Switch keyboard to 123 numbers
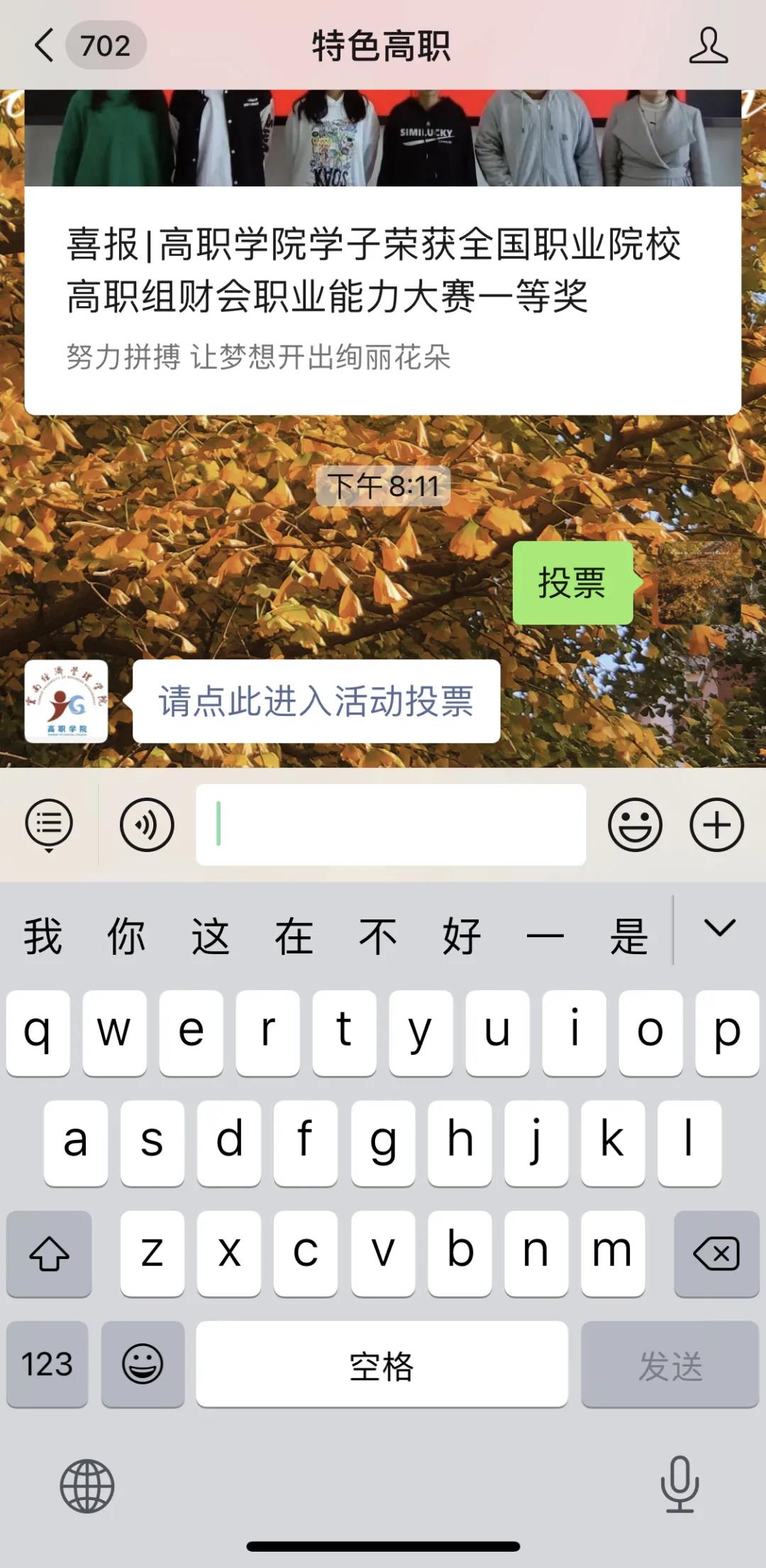This screenshot has height=1568, width=766. pyautogui.click(x=47, y=1364)
